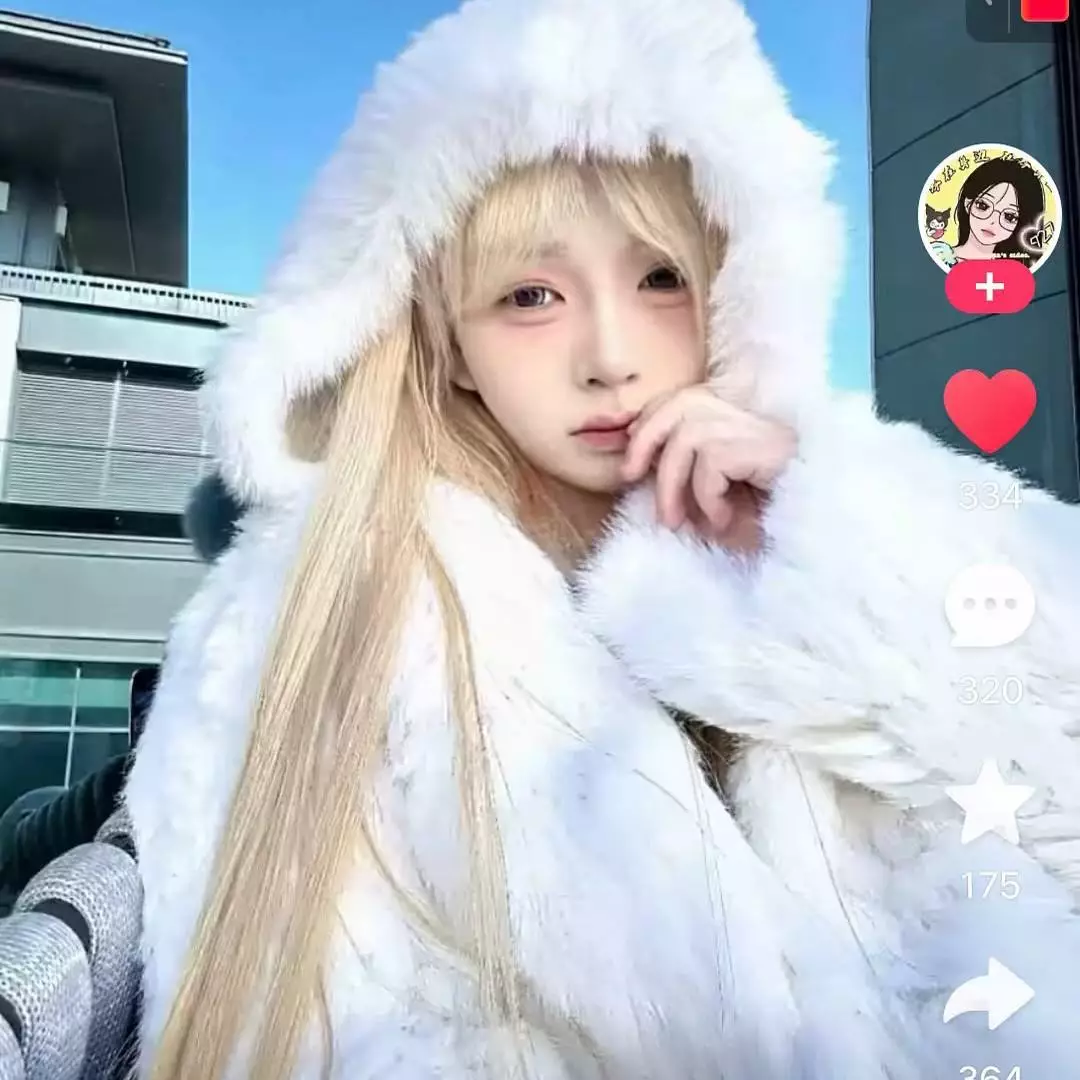Add this video to favorites with the star
This screenshot has height=1080, width=1080.
click(989, 802)
